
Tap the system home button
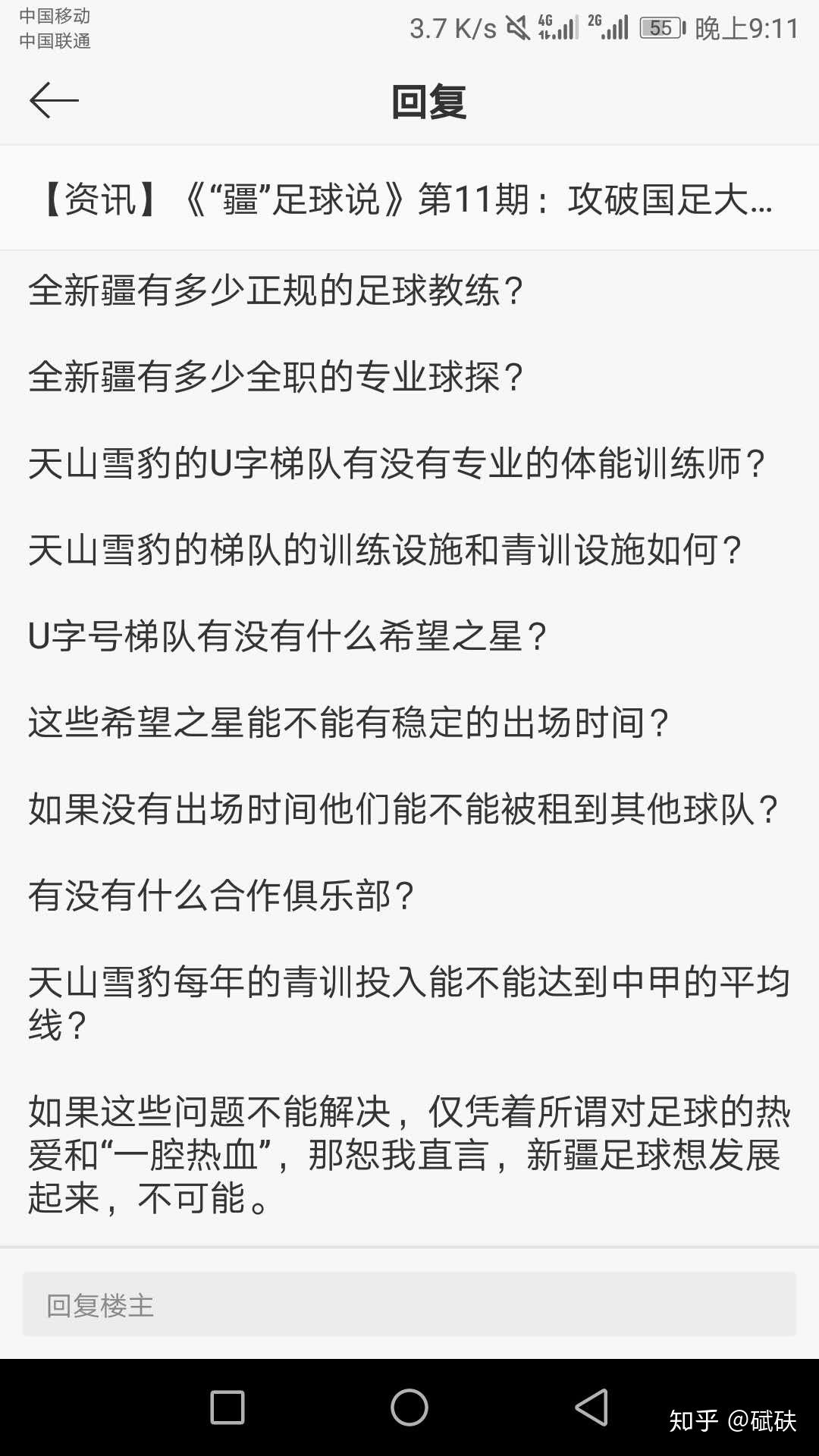pyautogui.click(x=409, y=1407)
